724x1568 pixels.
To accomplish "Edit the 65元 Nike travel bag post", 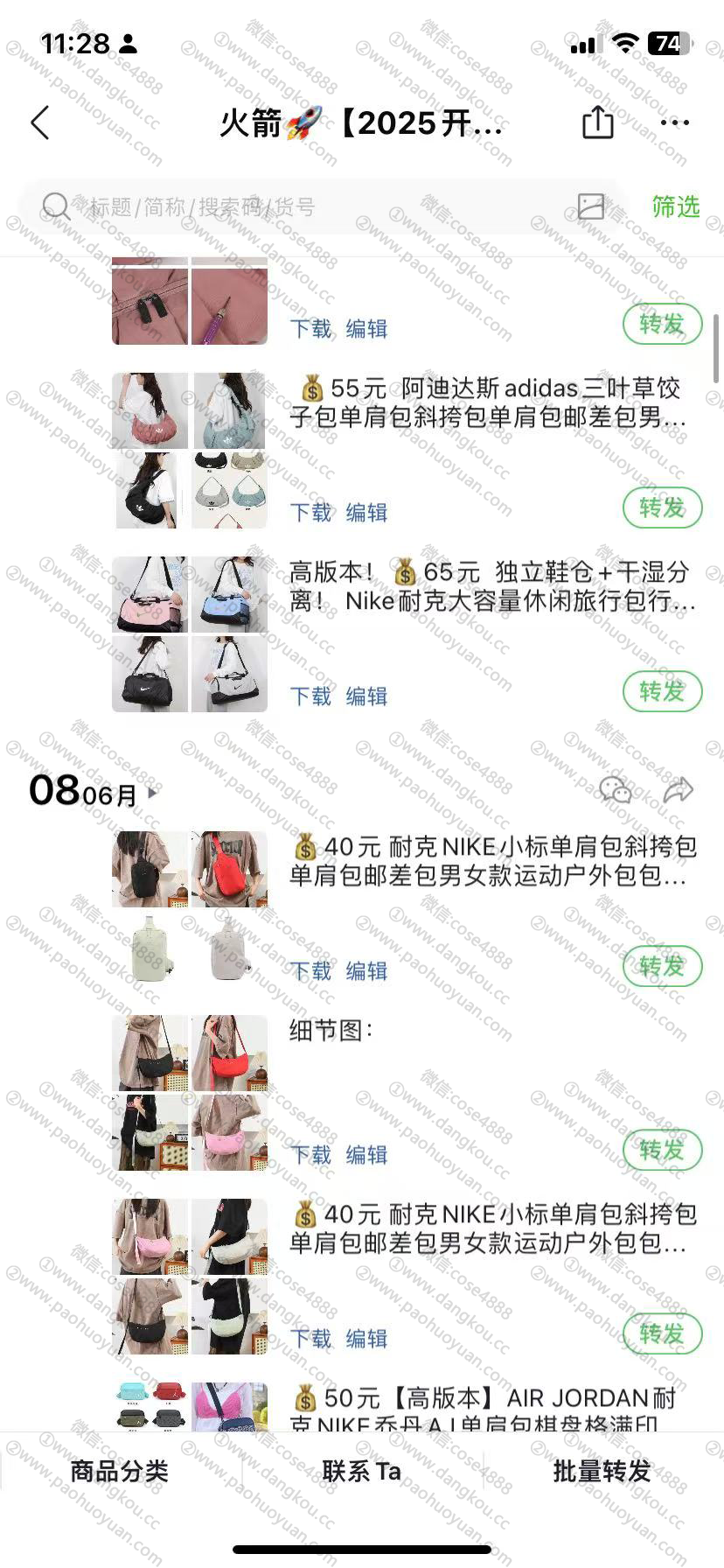I will [x=366, y=696].
